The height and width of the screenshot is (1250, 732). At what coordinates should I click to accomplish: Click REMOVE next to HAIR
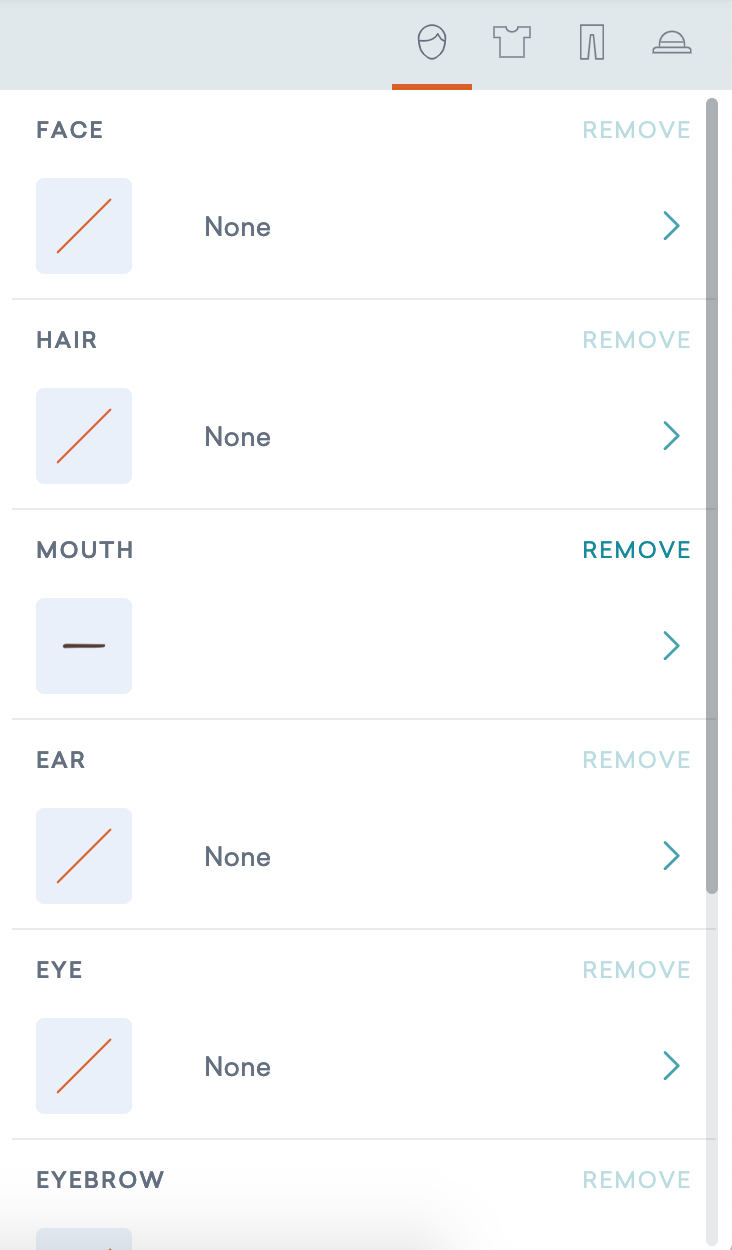[636, 339]
